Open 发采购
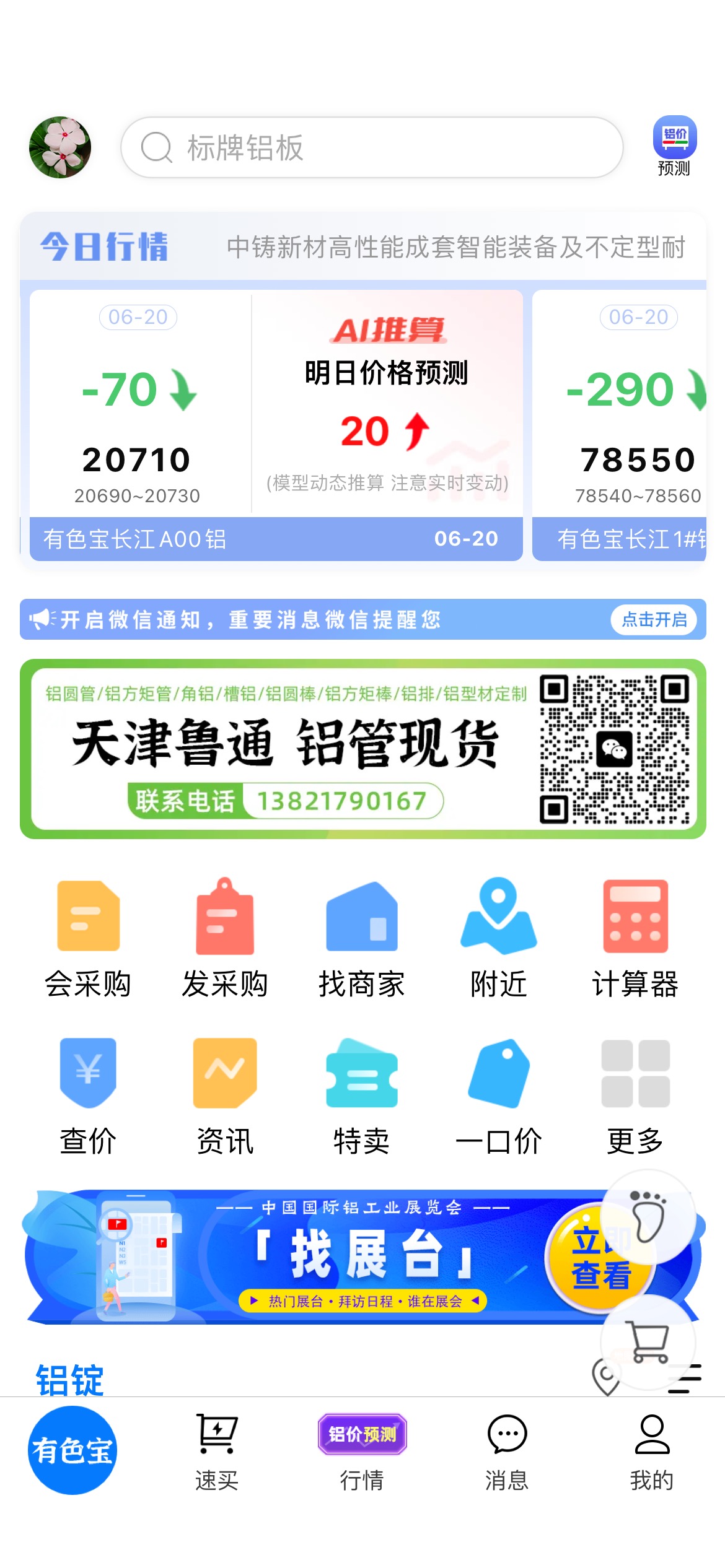Screen dimensions: 725x1568 pos(225,938)
